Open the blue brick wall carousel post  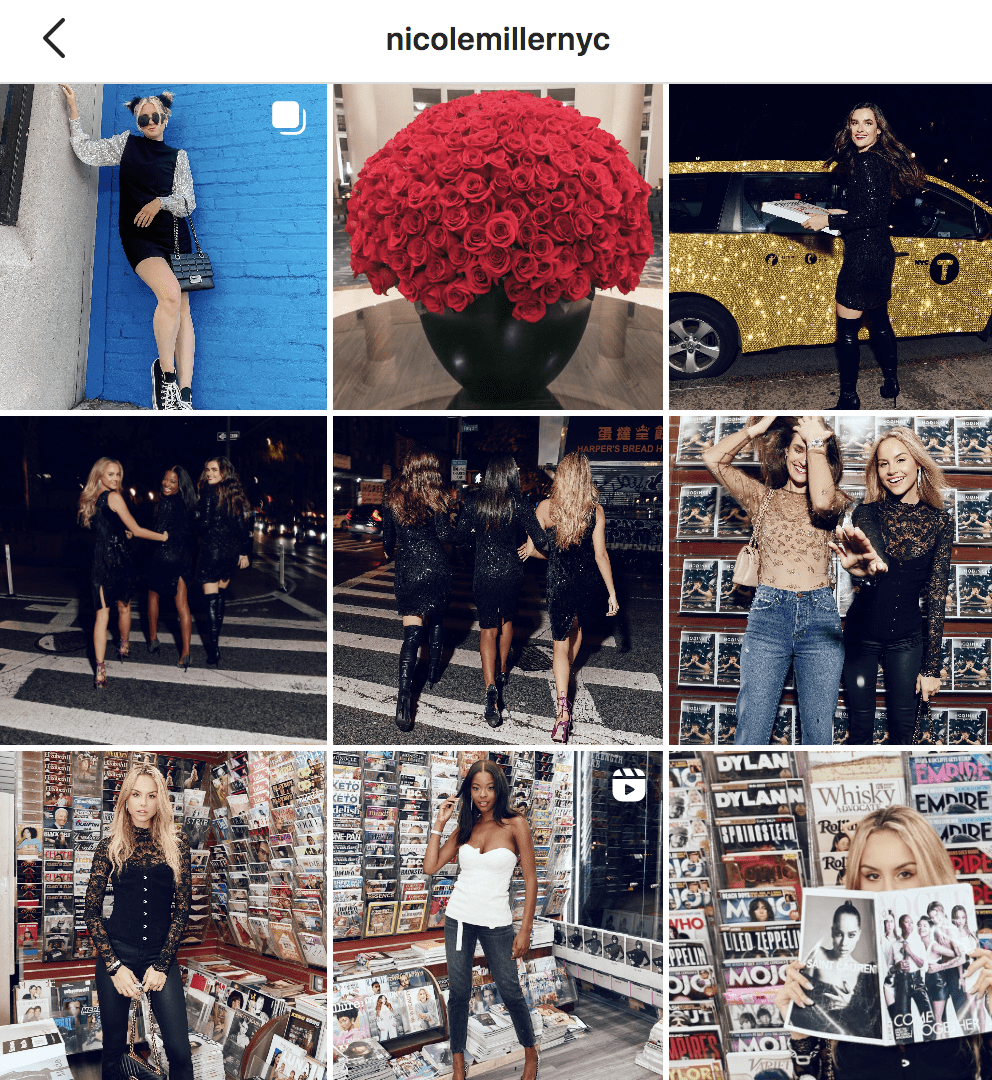tap(163, 247)
